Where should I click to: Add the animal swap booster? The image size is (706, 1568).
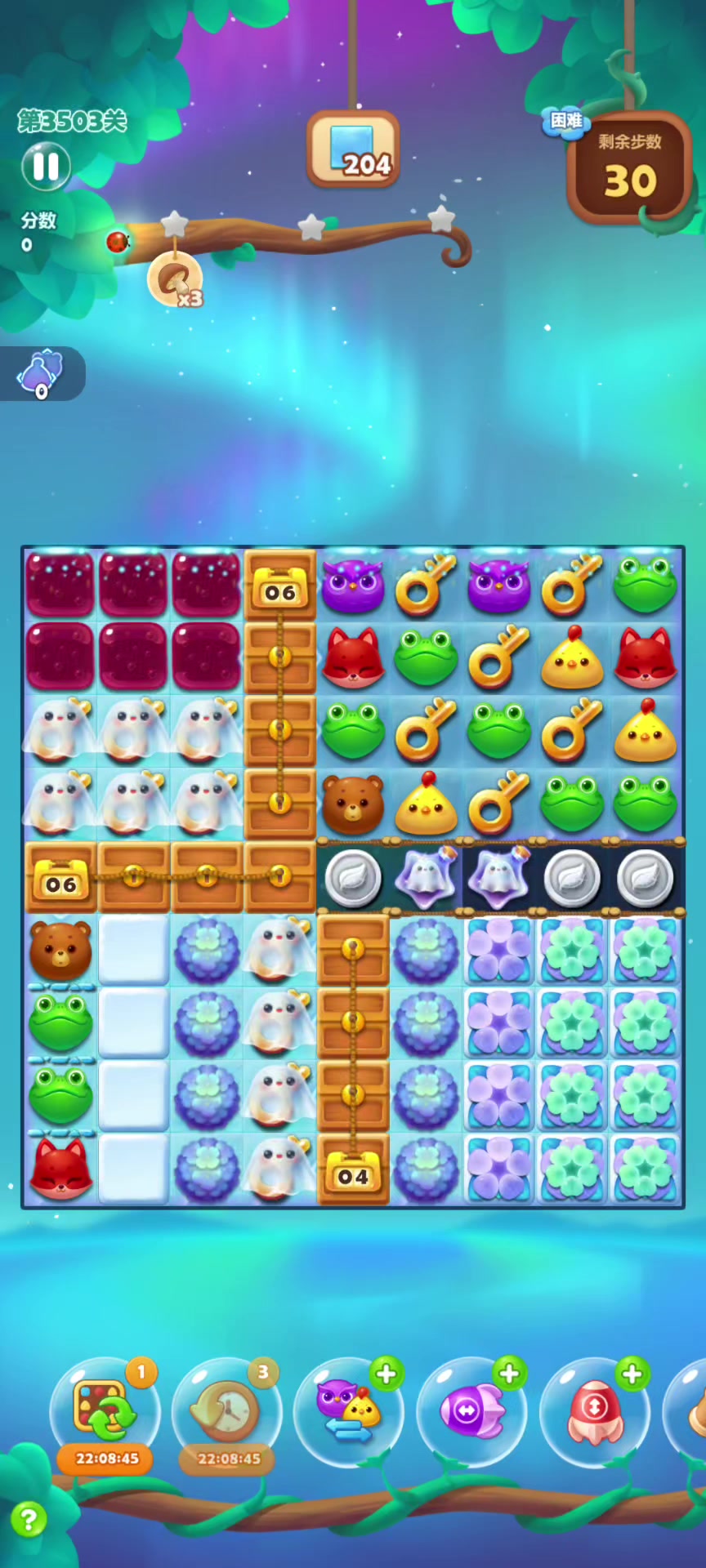pos(387,1374)
